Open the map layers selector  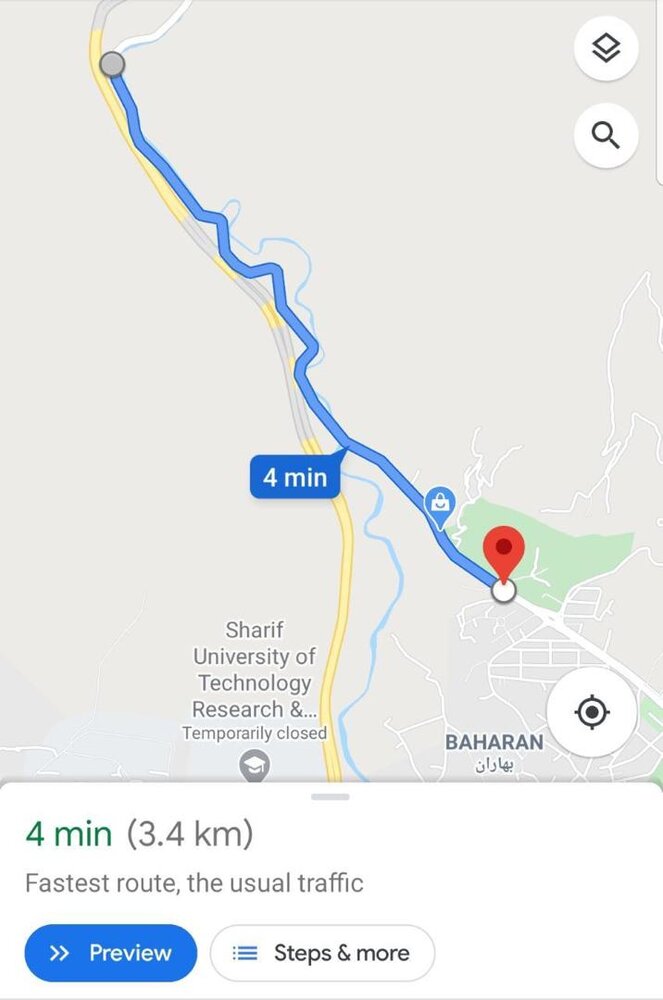[x=606, y=48]
